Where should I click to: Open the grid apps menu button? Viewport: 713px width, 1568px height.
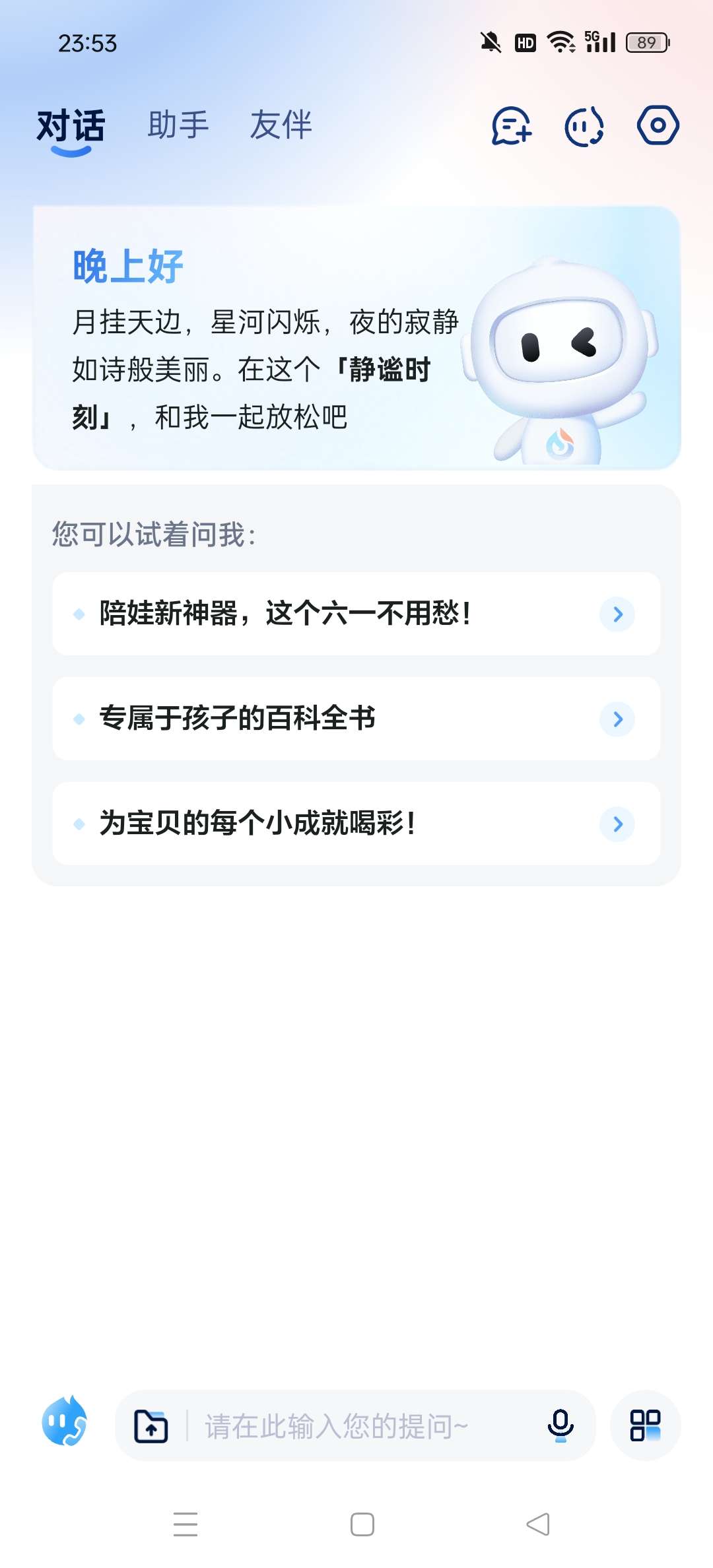[x=645, y=1425]
